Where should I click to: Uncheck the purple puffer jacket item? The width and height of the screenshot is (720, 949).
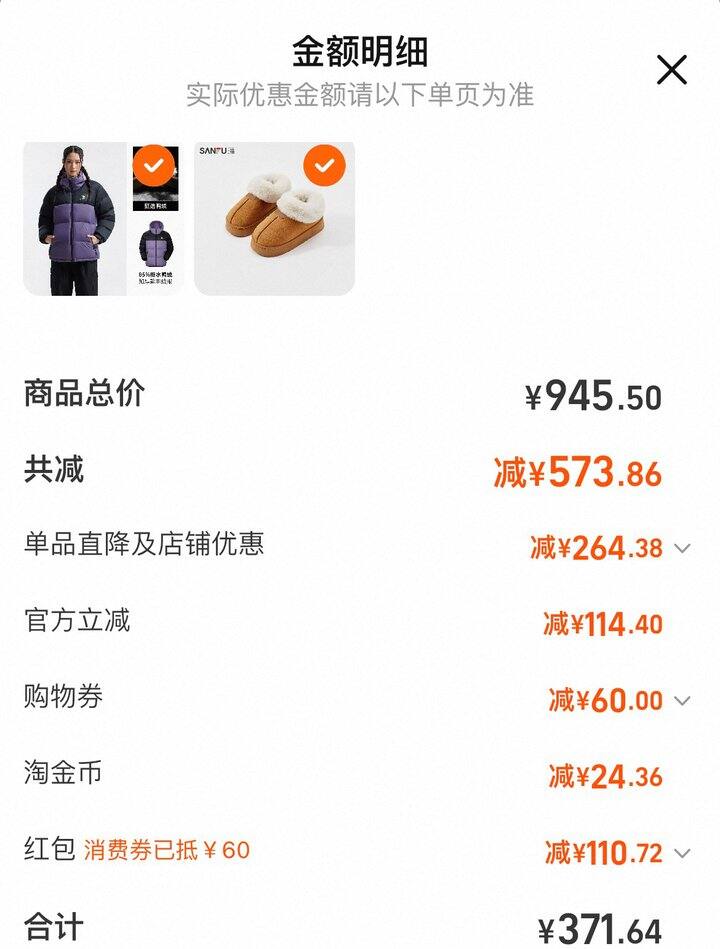coord(153,166)
